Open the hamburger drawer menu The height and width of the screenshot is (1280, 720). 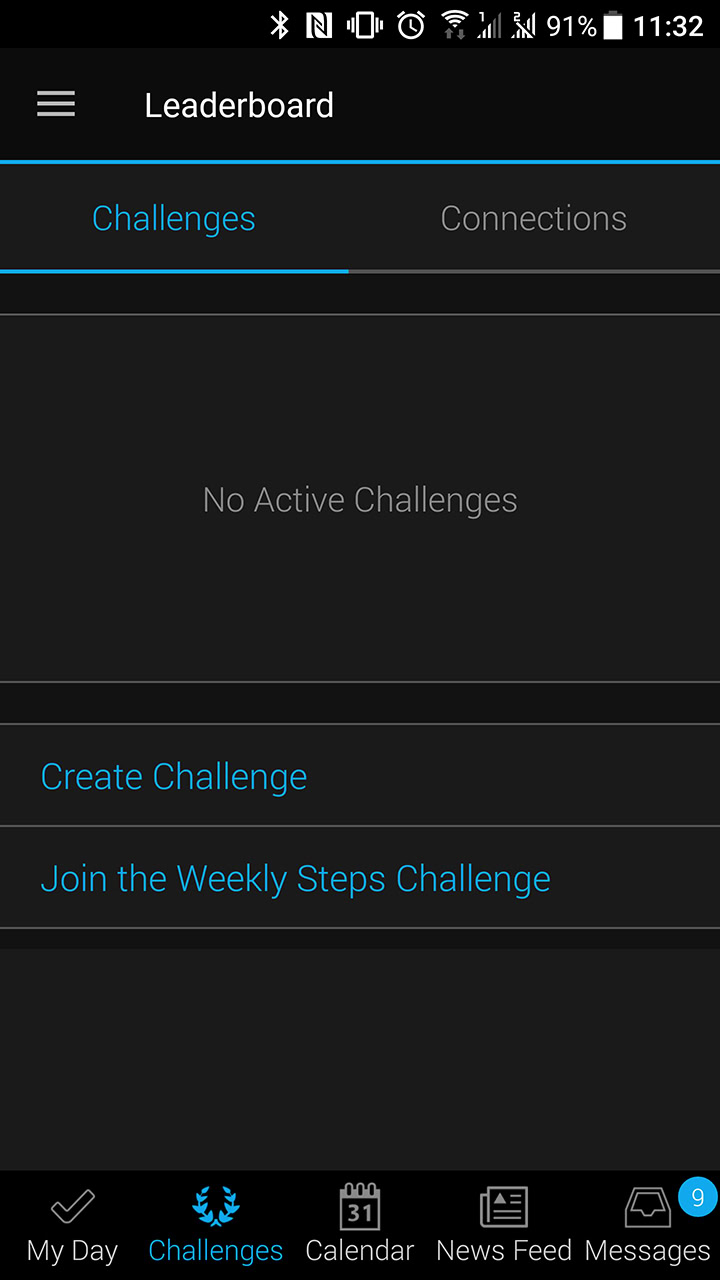pyautogui.click(x=56, y=105)
